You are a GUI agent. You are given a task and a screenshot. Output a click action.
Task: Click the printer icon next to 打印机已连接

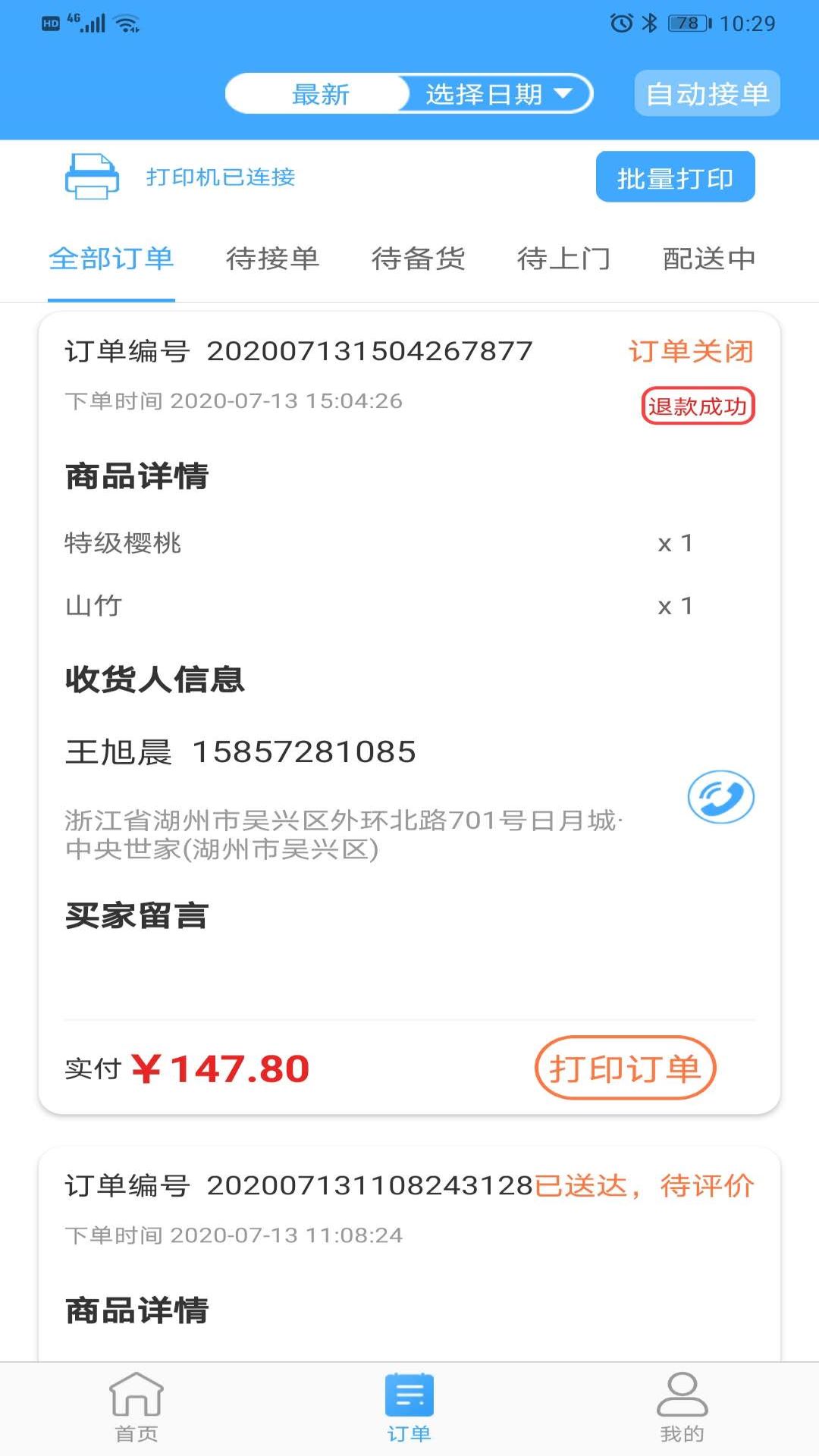(93, 177)
